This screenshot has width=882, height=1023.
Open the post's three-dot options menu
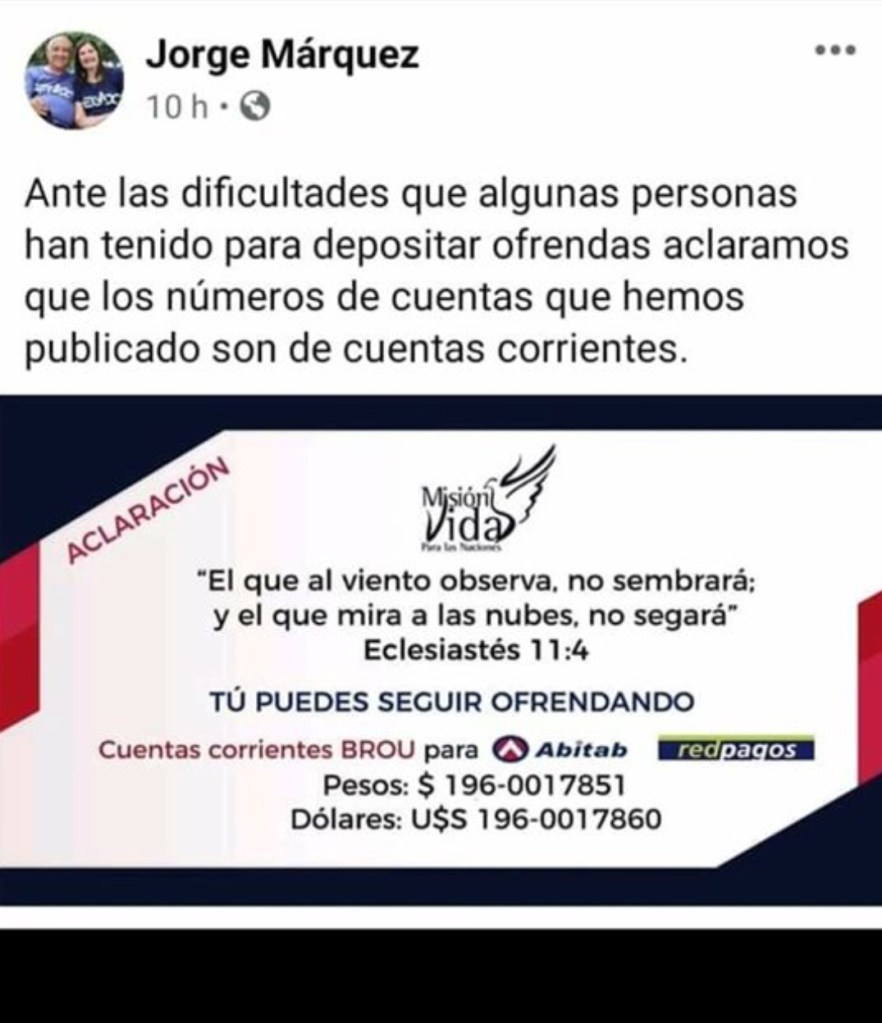click(x=835, y=50)
